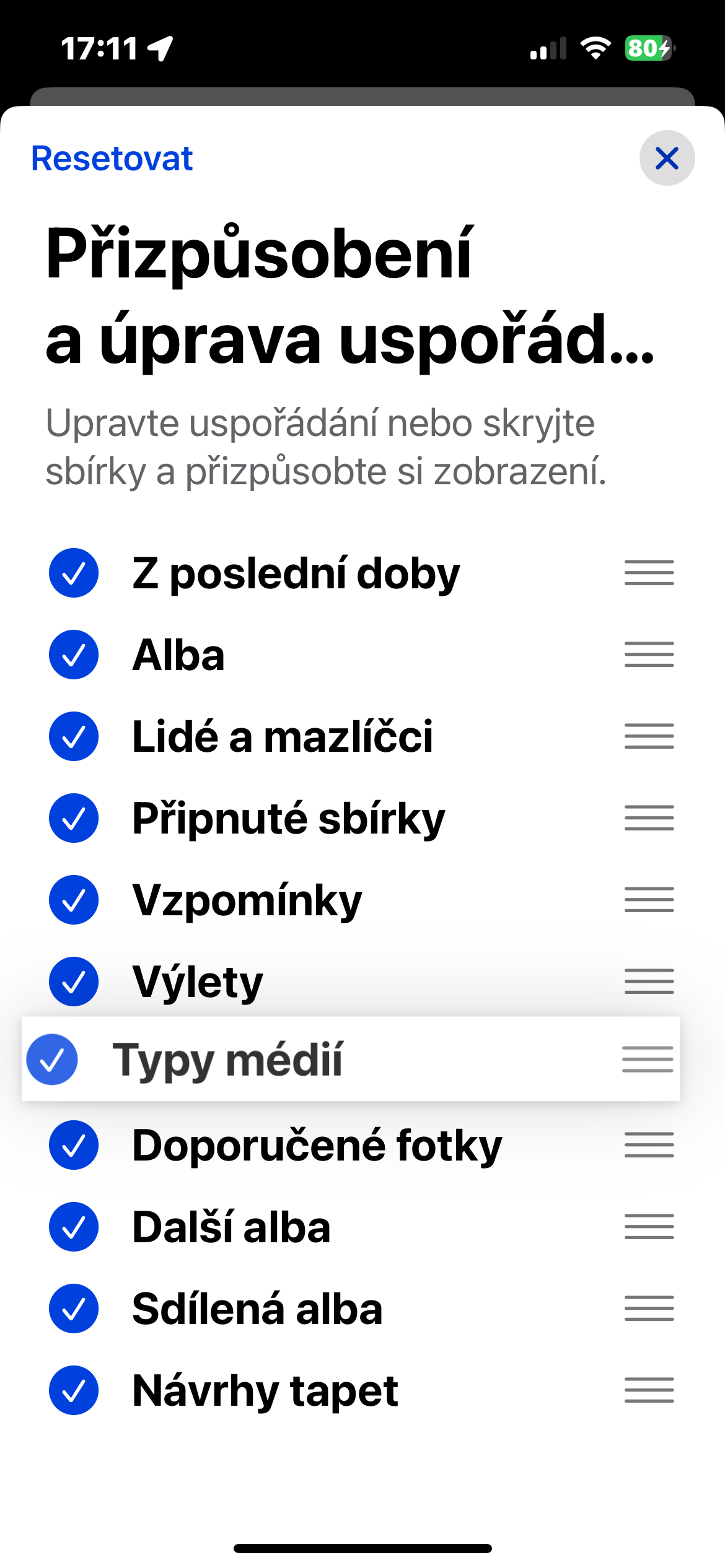Hide Doporučené fotky section

[x=74, y=1145]
